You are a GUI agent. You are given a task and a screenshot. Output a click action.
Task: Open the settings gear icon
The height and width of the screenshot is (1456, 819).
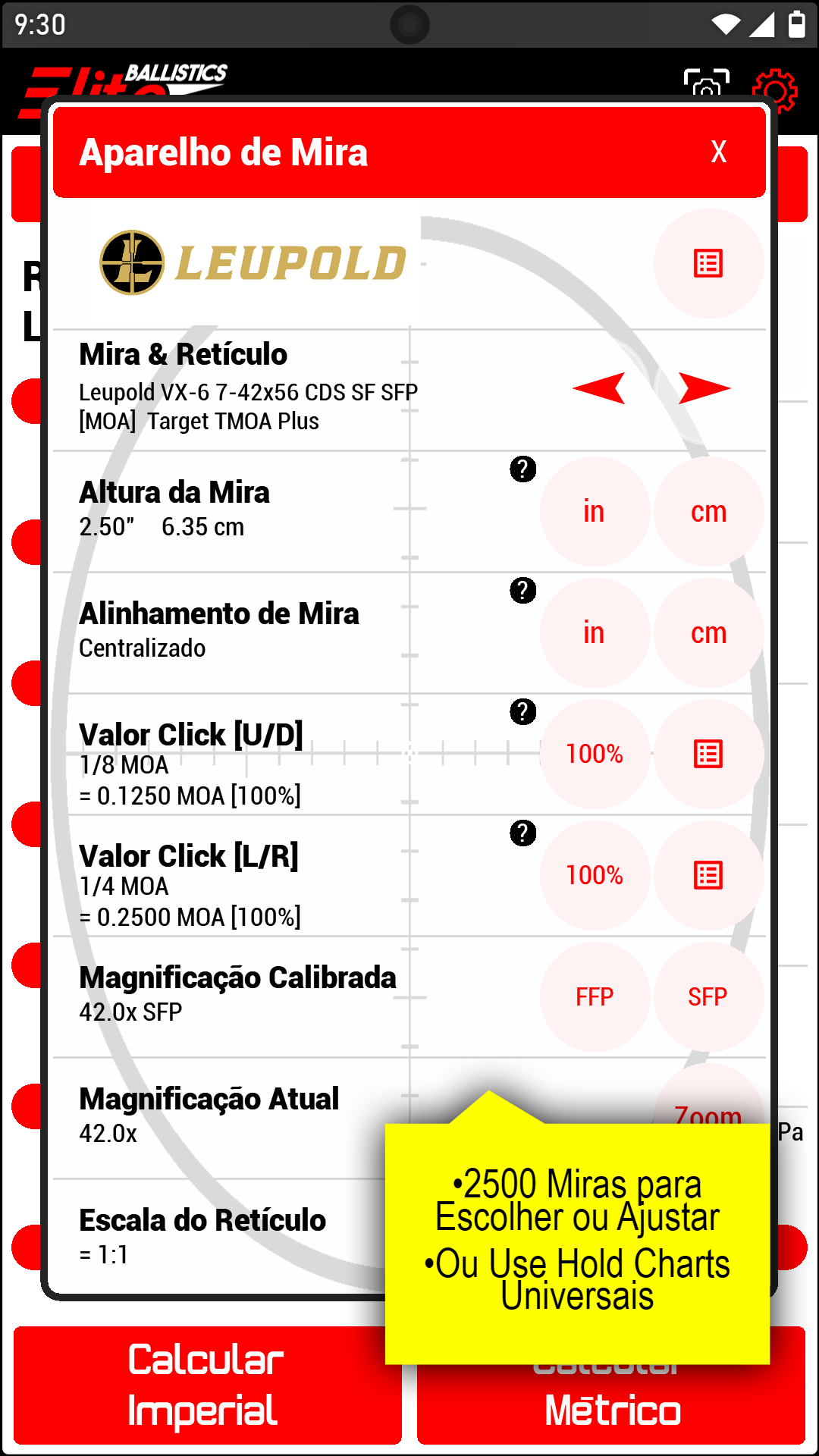pyautogui.click(x=774, y=89)
